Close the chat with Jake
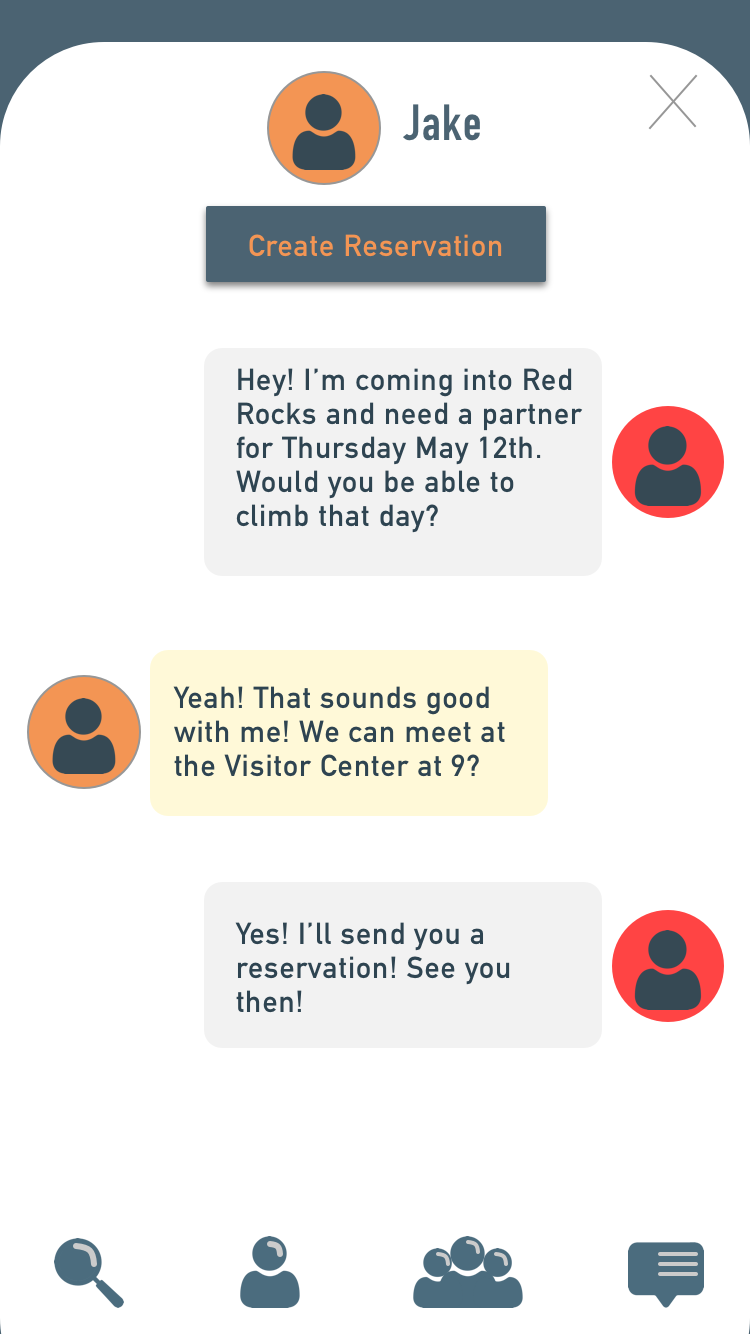The width and height of the screenshot is (750, 1334). [672, 102]
